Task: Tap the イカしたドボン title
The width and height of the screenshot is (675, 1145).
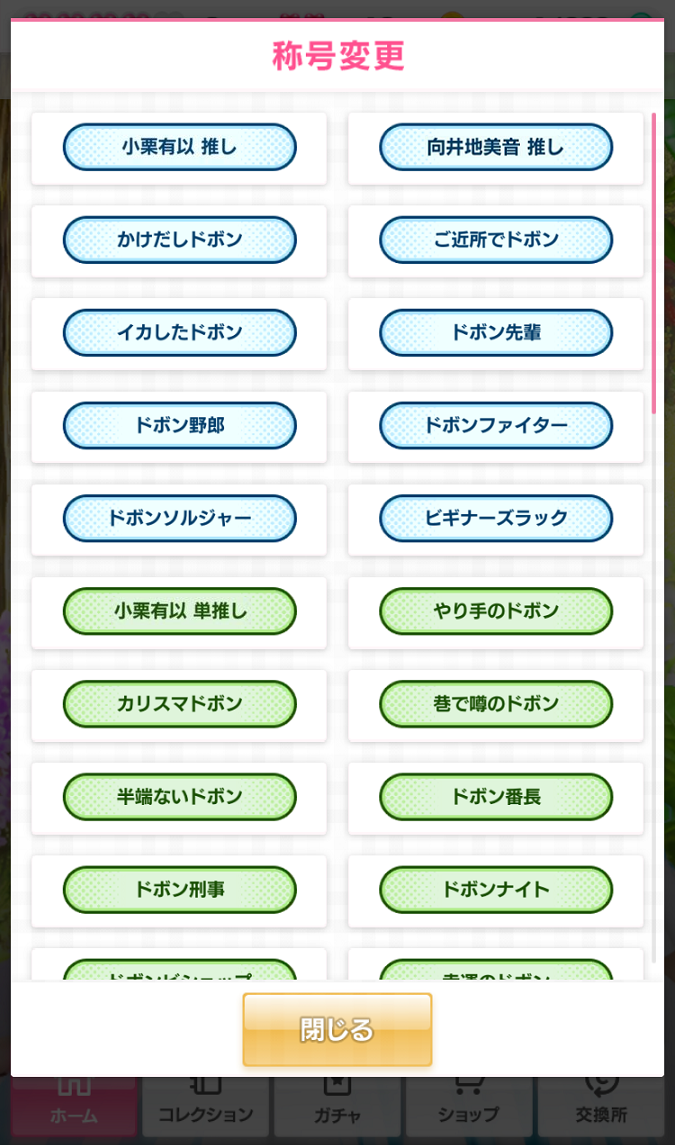Action: tap(180, 332)
